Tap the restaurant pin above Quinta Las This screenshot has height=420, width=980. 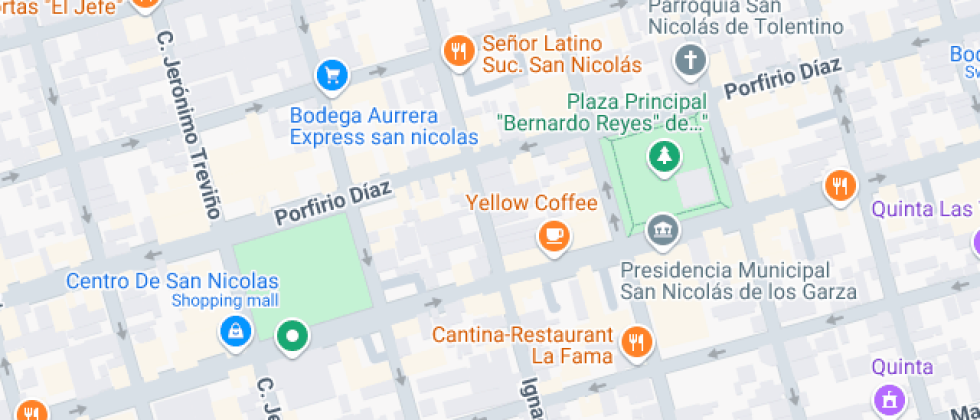841,185
